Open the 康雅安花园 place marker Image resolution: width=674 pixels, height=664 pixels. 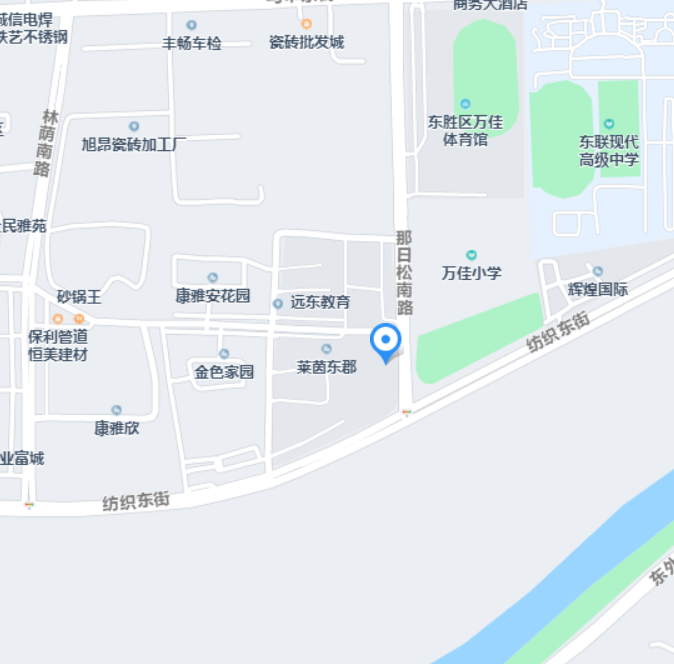(x=212, y=278)
